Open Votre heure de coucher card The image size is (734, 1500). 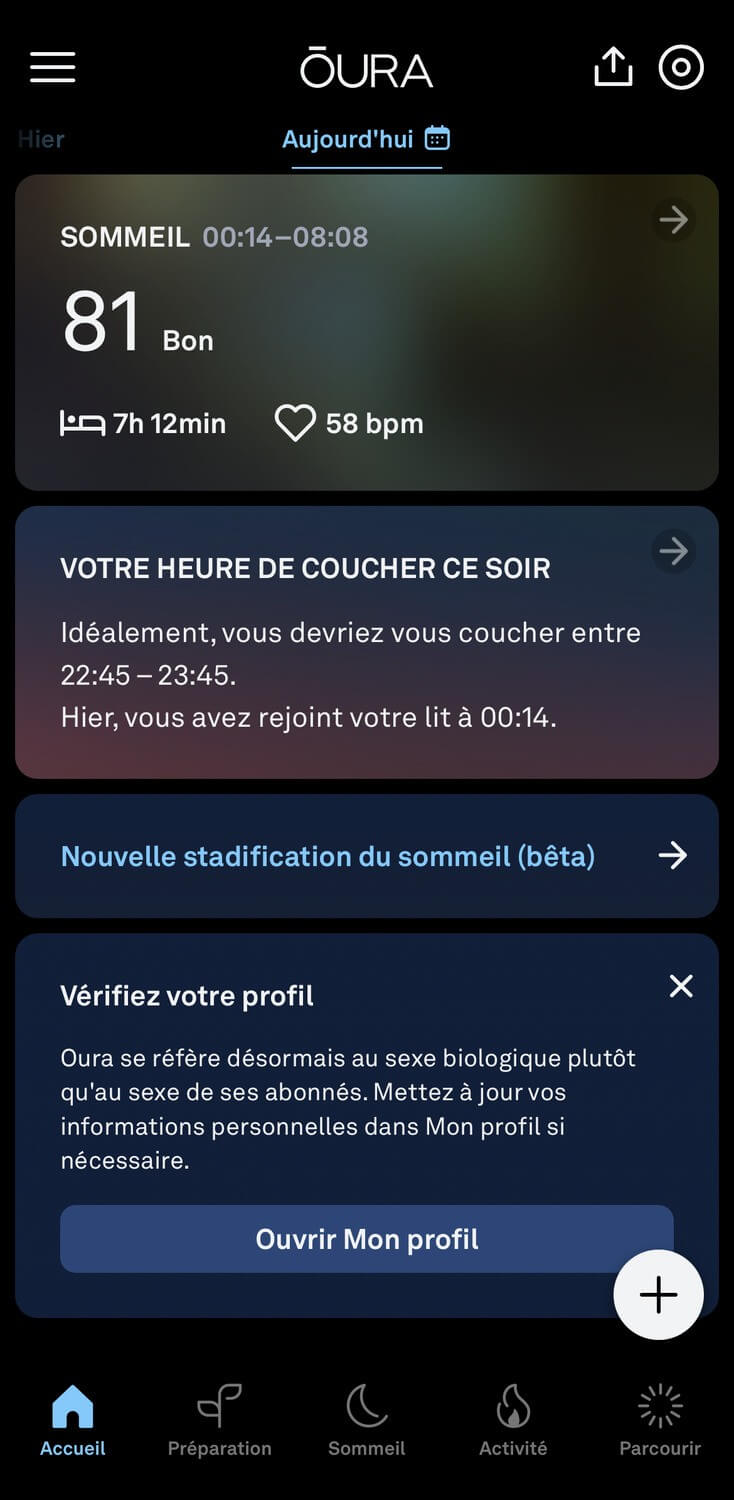pos(367,642)
